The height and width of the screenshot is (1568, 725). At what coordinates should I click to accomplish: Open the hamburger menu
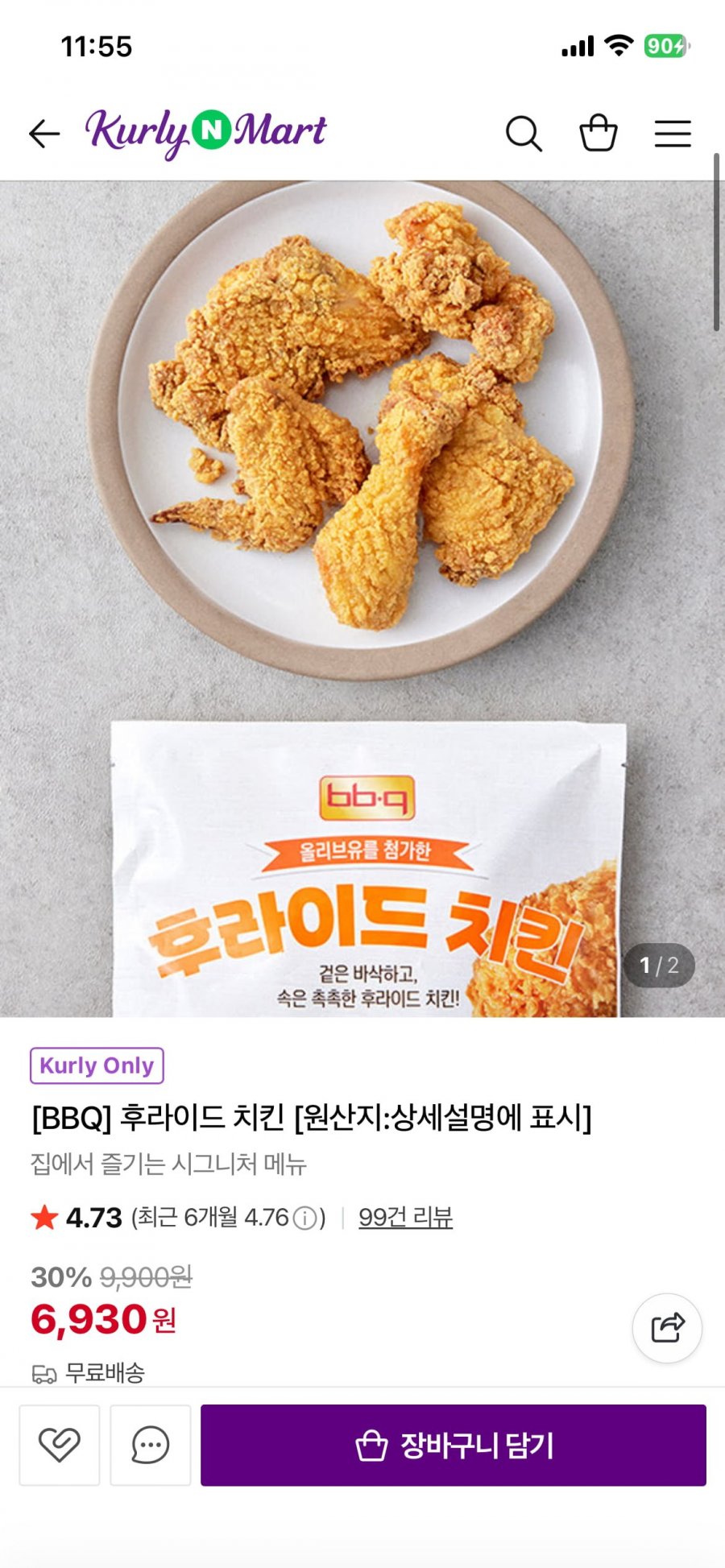click(670, 134)
